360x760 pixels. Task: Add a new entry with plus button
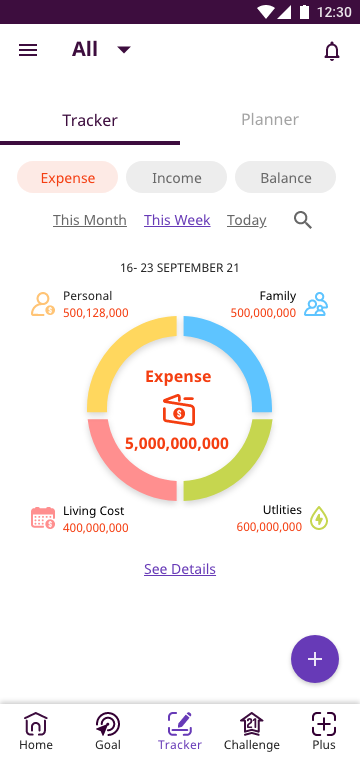tap(315, 659)
